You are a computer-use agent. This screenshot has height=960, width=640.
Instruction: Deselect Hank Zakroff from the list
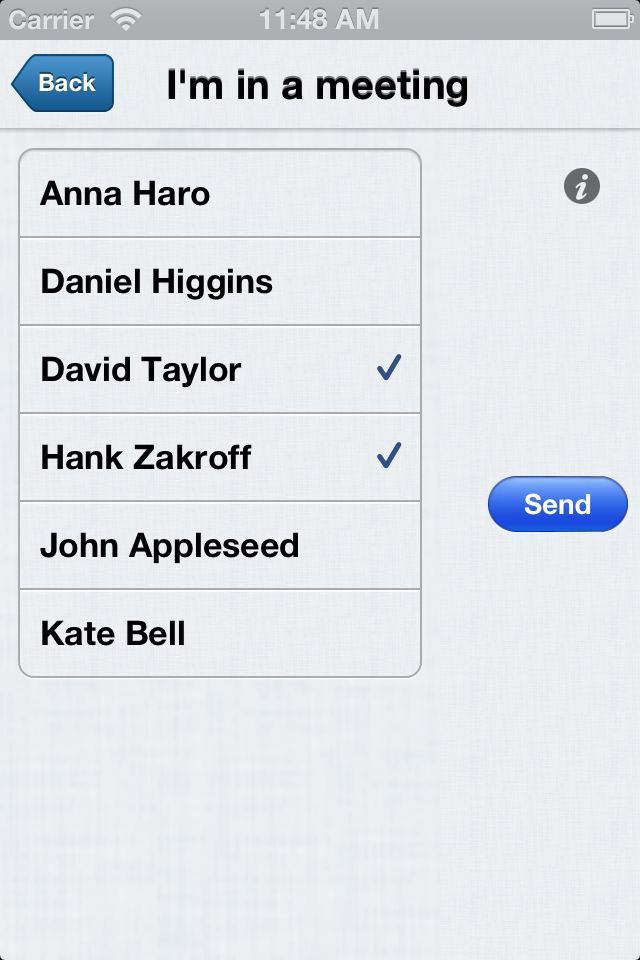click(220, 458)
